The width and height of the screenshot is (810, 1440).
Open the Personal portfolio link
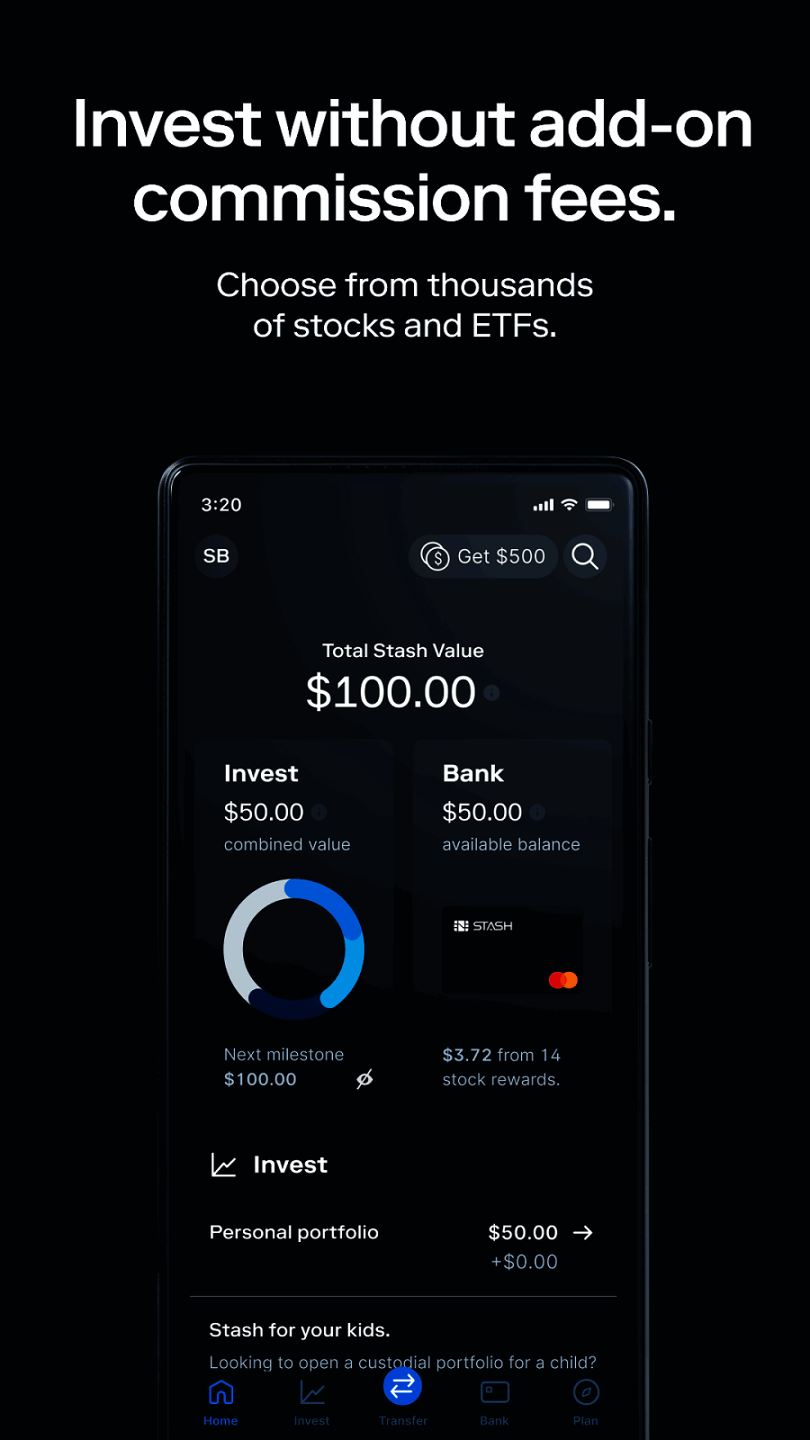click(293, 1232)
